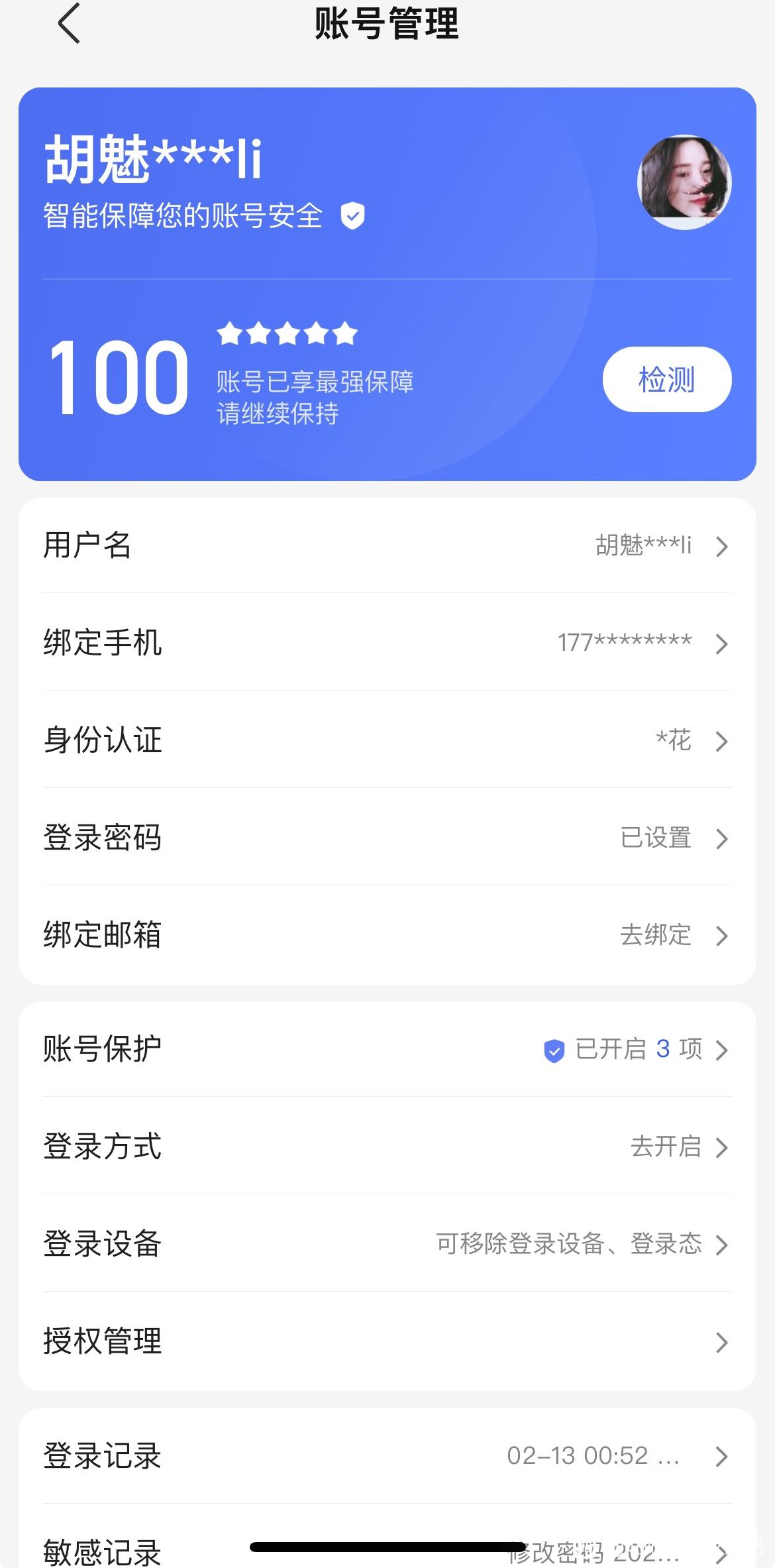The height and width of the screenshot is (1568, 775).
Task: Tap the 检测 button
Action: pos(666,380)
